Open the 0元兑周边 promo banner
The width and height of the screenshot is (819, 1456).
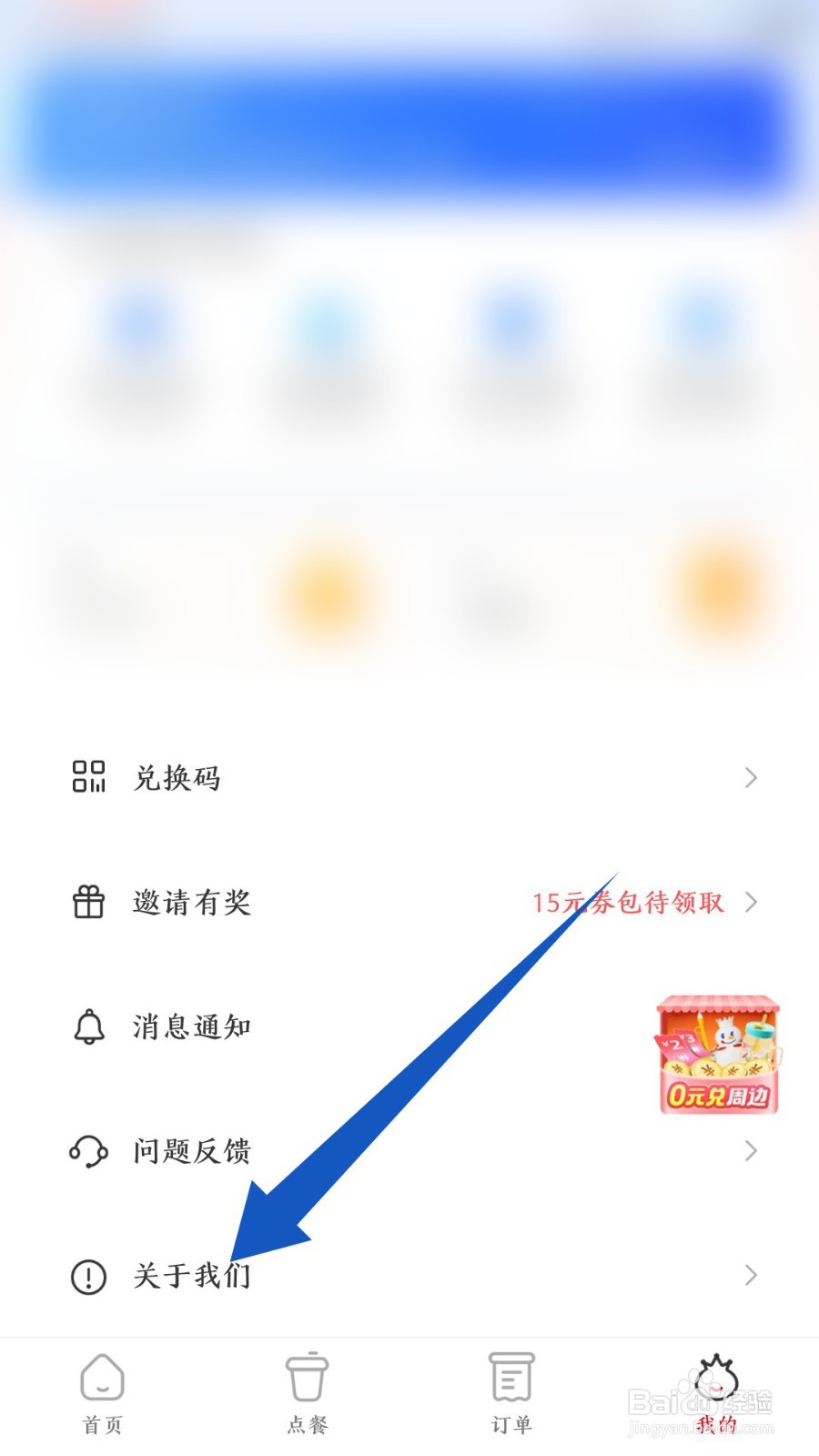(718, 1051)
